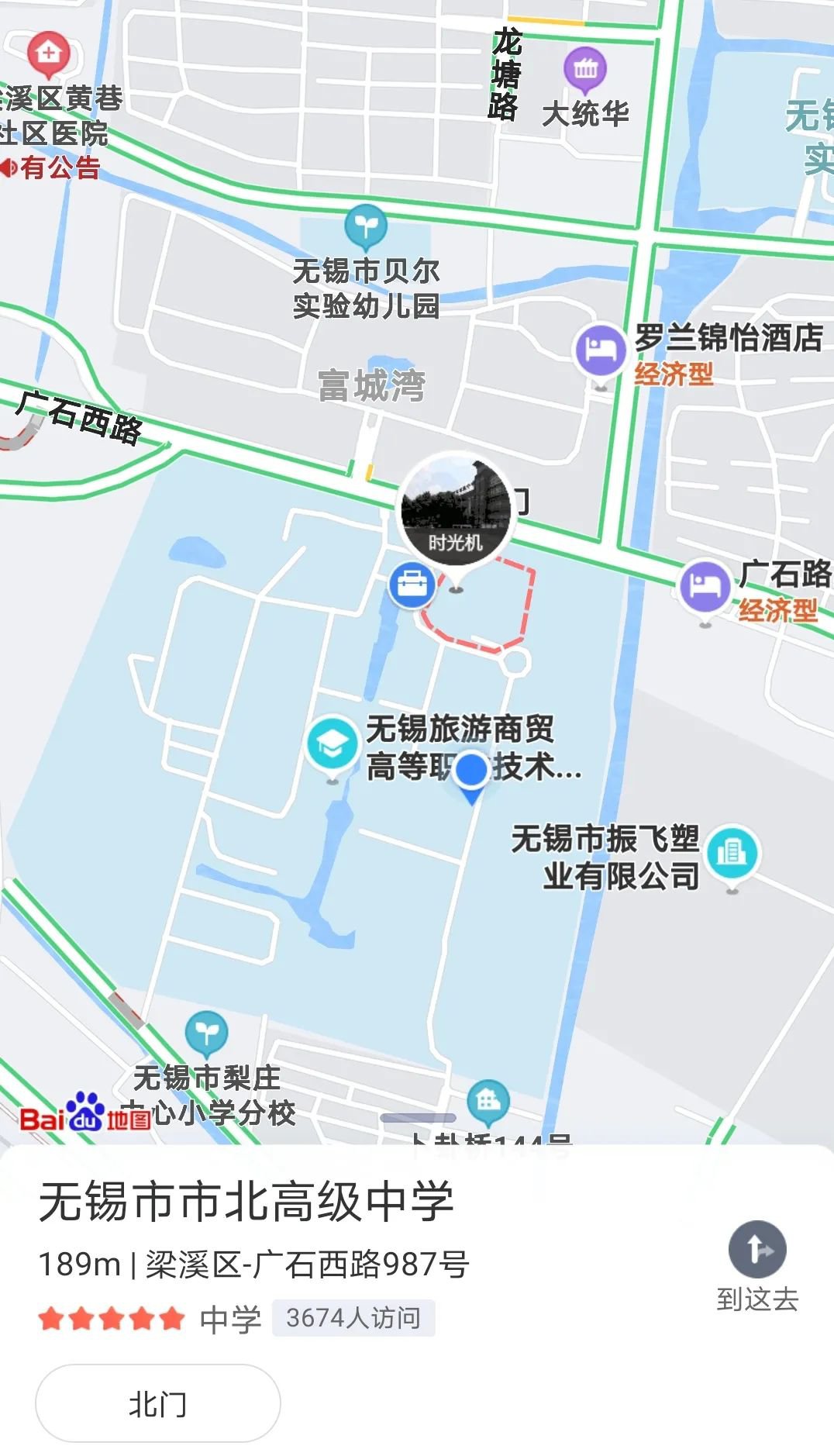The height and width of the screenshot is (1456, 834).
Task: Select the 北门 entrance chip
Action: coord(158,1404)
